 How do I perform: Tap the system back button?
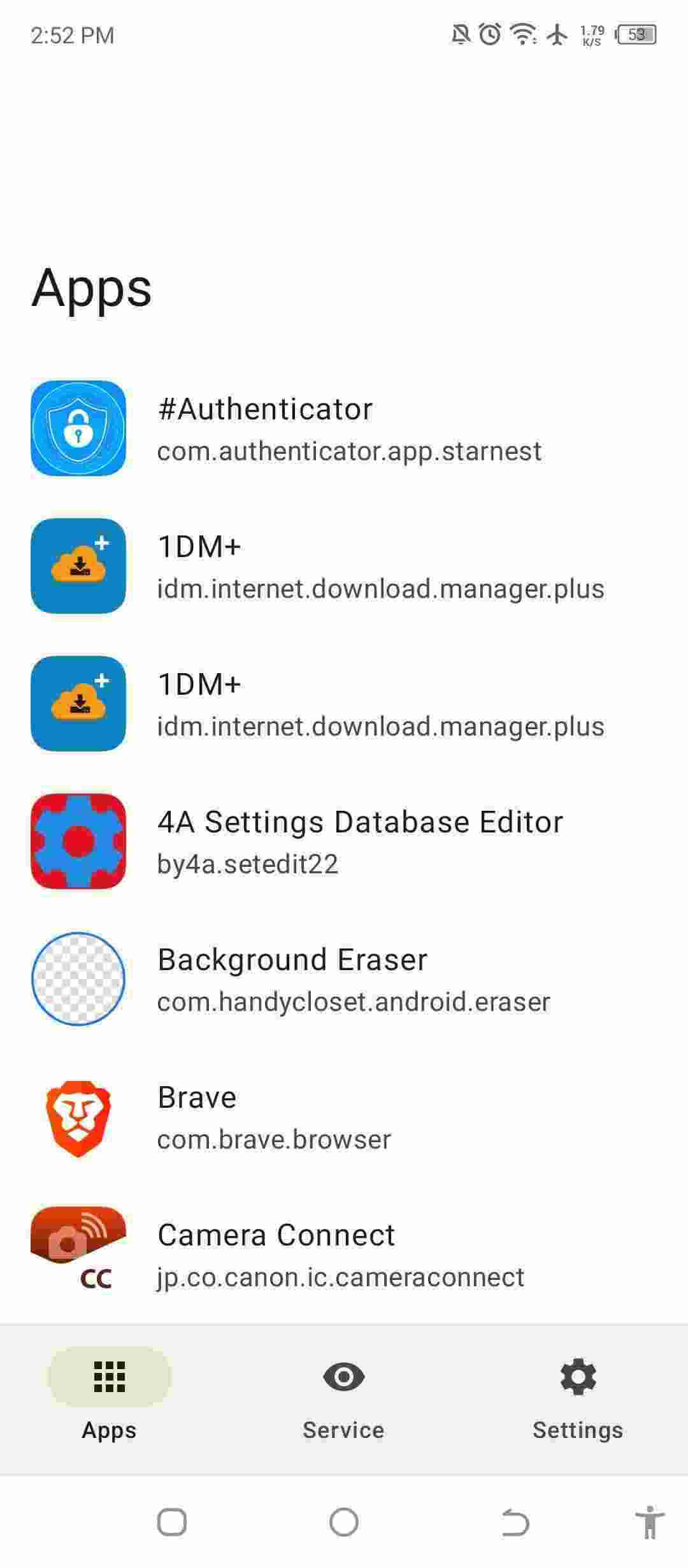click(515, 1523)
